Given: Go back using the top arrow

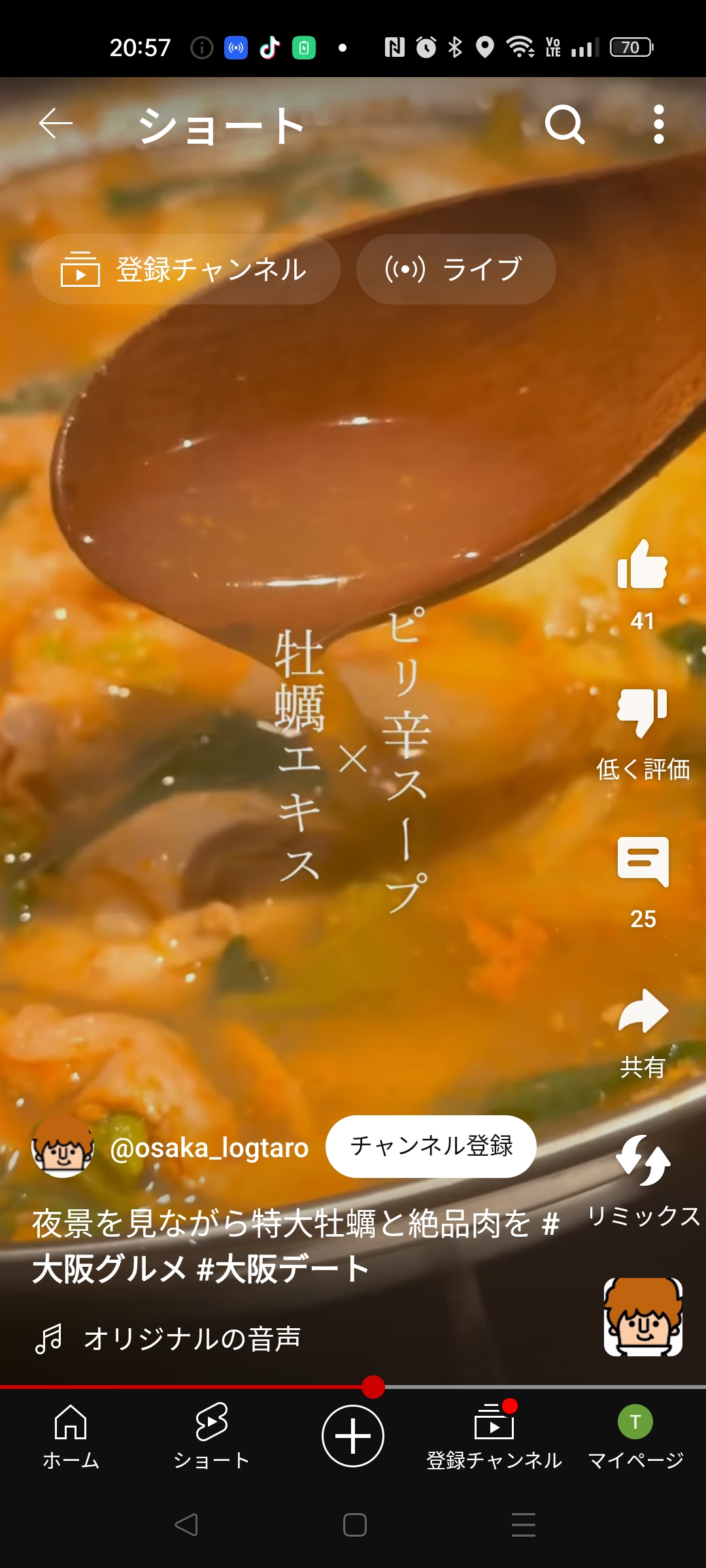Looking at the screenshot, I should (56, 124).
